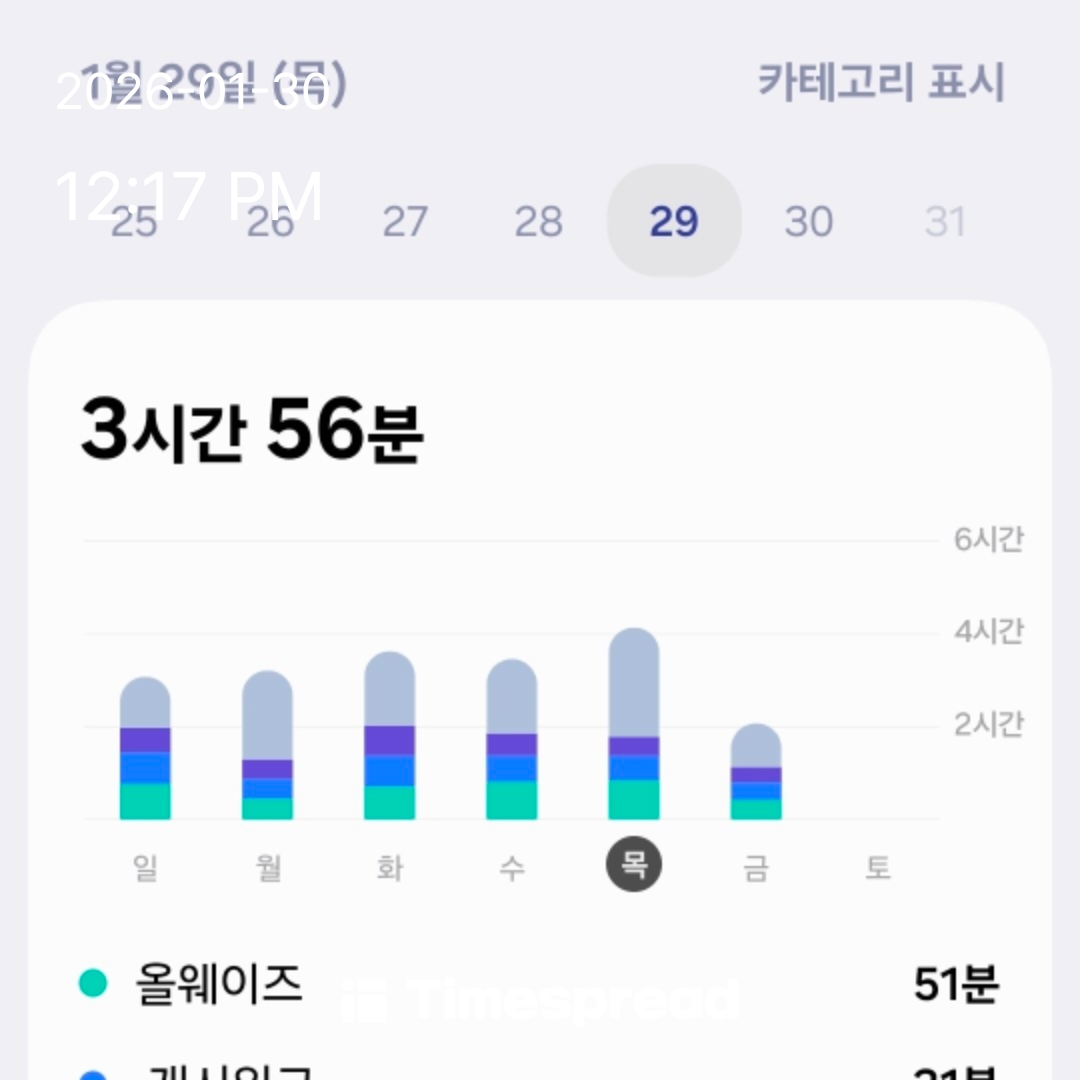1080x1080 pixels.
Task: Select date 26 in the week strip
Action: point(269,221)
